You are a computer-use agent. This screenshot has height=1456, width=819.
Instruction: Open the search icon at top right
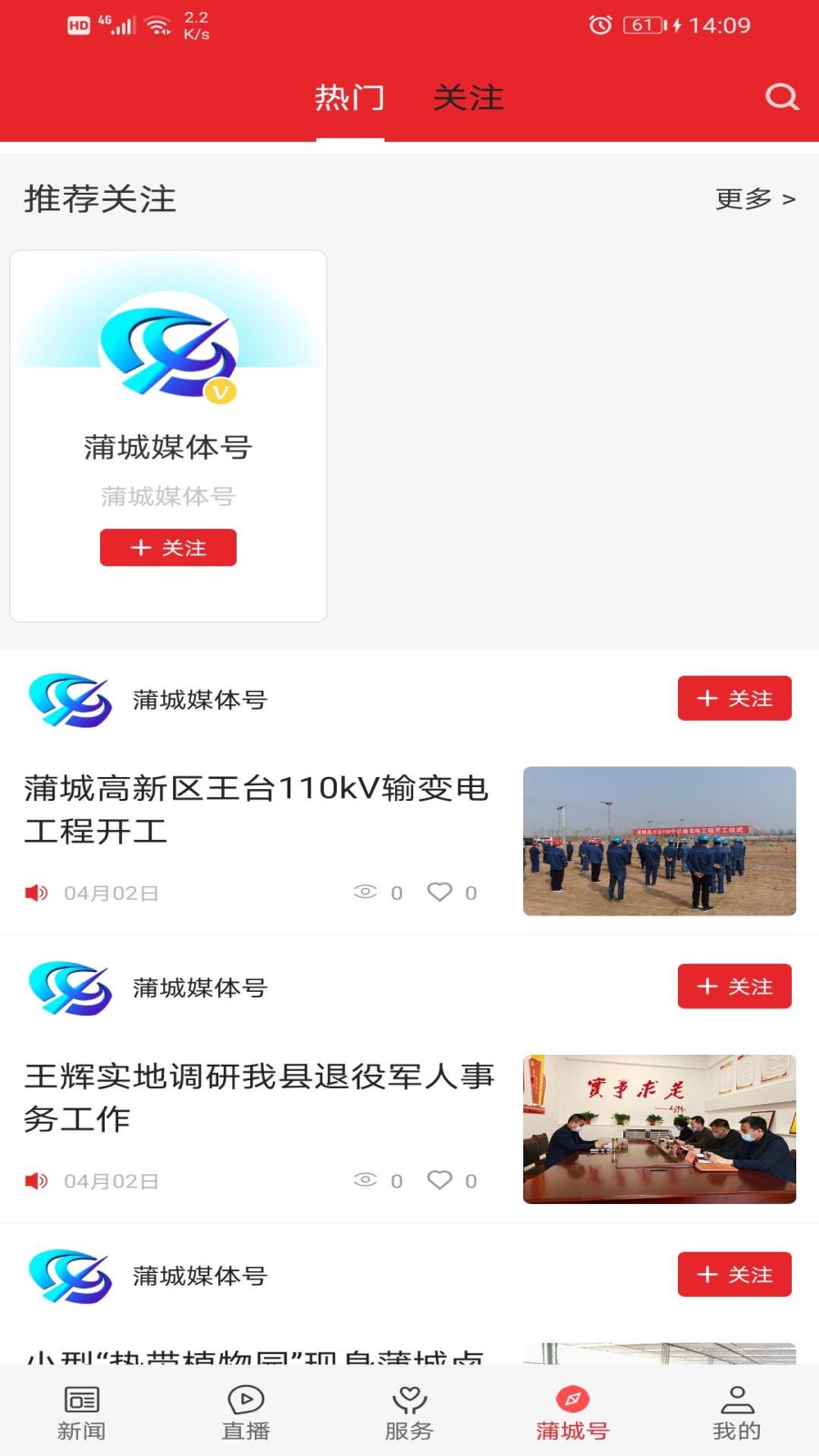[781, 97]
